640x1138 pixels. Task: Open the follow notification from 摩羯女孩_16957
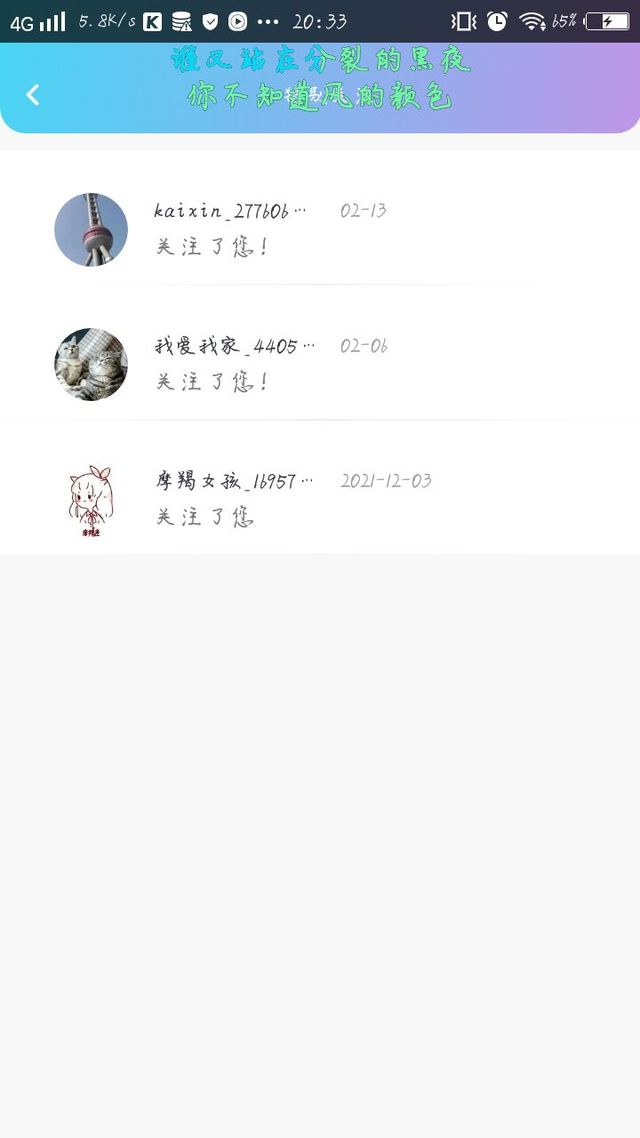[x=320, y=499]
